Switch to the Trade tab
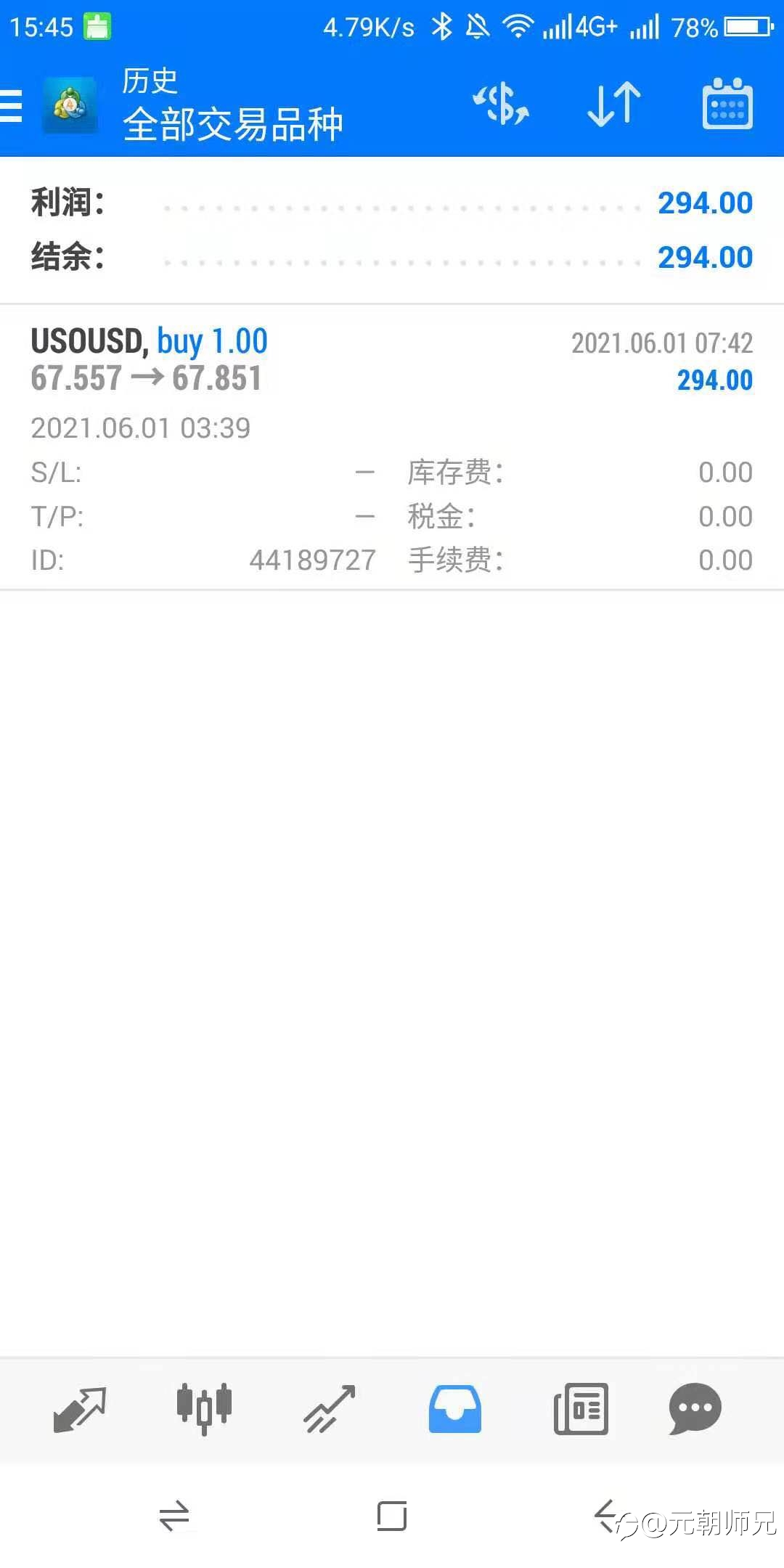 330,1409
